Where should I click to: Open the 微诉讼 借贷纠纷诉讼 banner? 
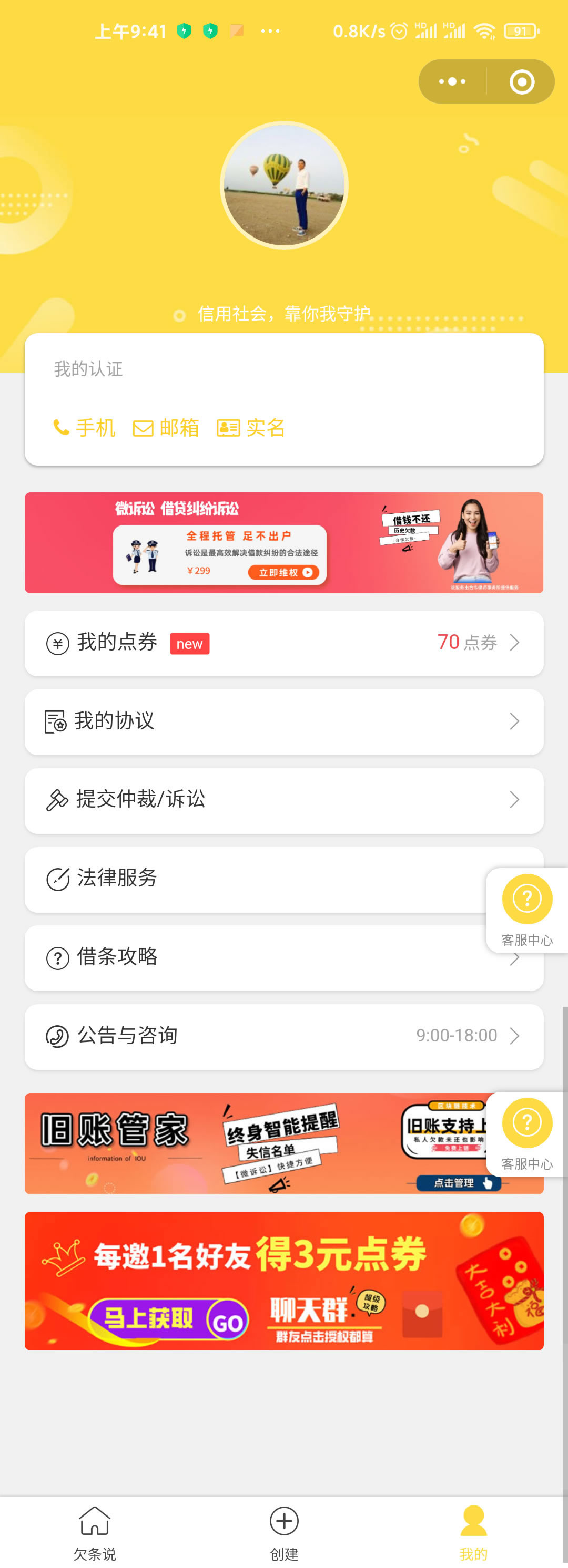pos(284,542)
